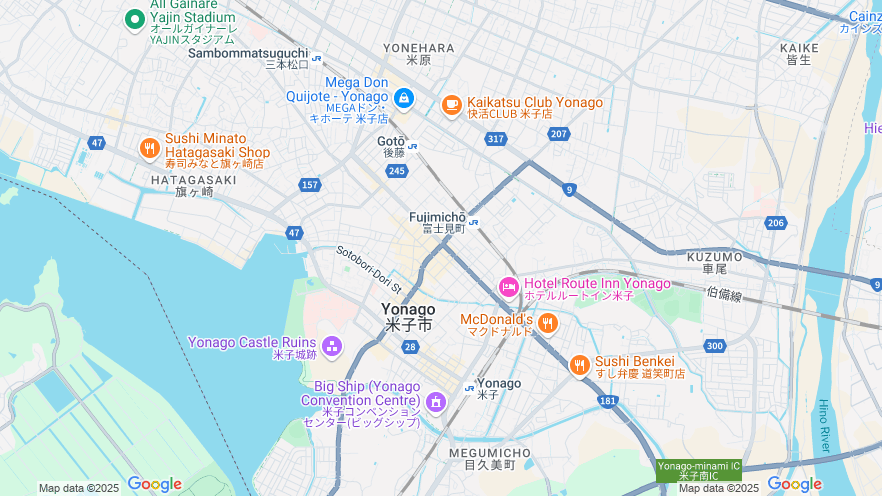Open Sushi Minato Hatagasaki Shop restaurant marker
882x496 pixels.
pos(149,149)
